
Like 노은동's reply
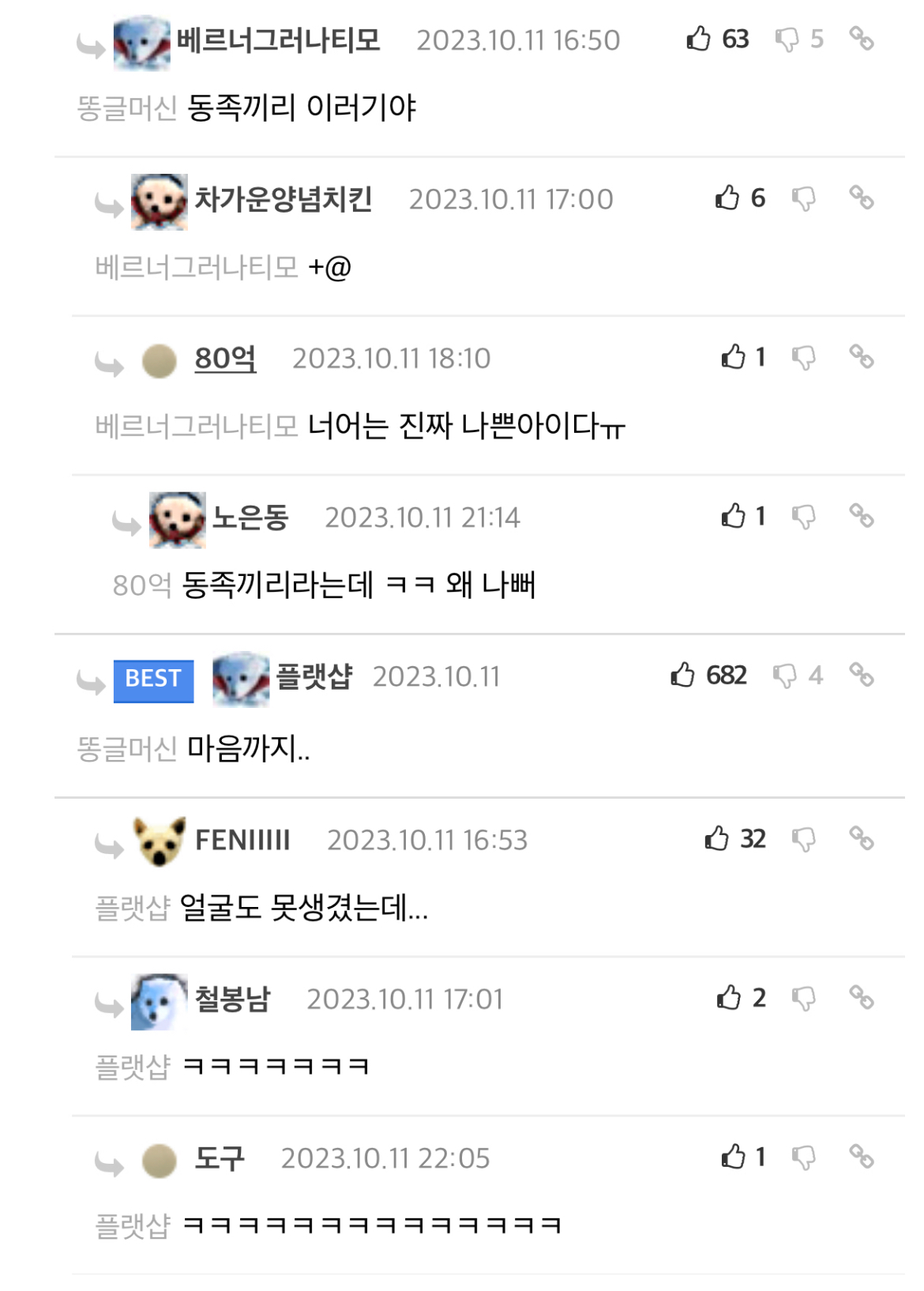(733, 516)
